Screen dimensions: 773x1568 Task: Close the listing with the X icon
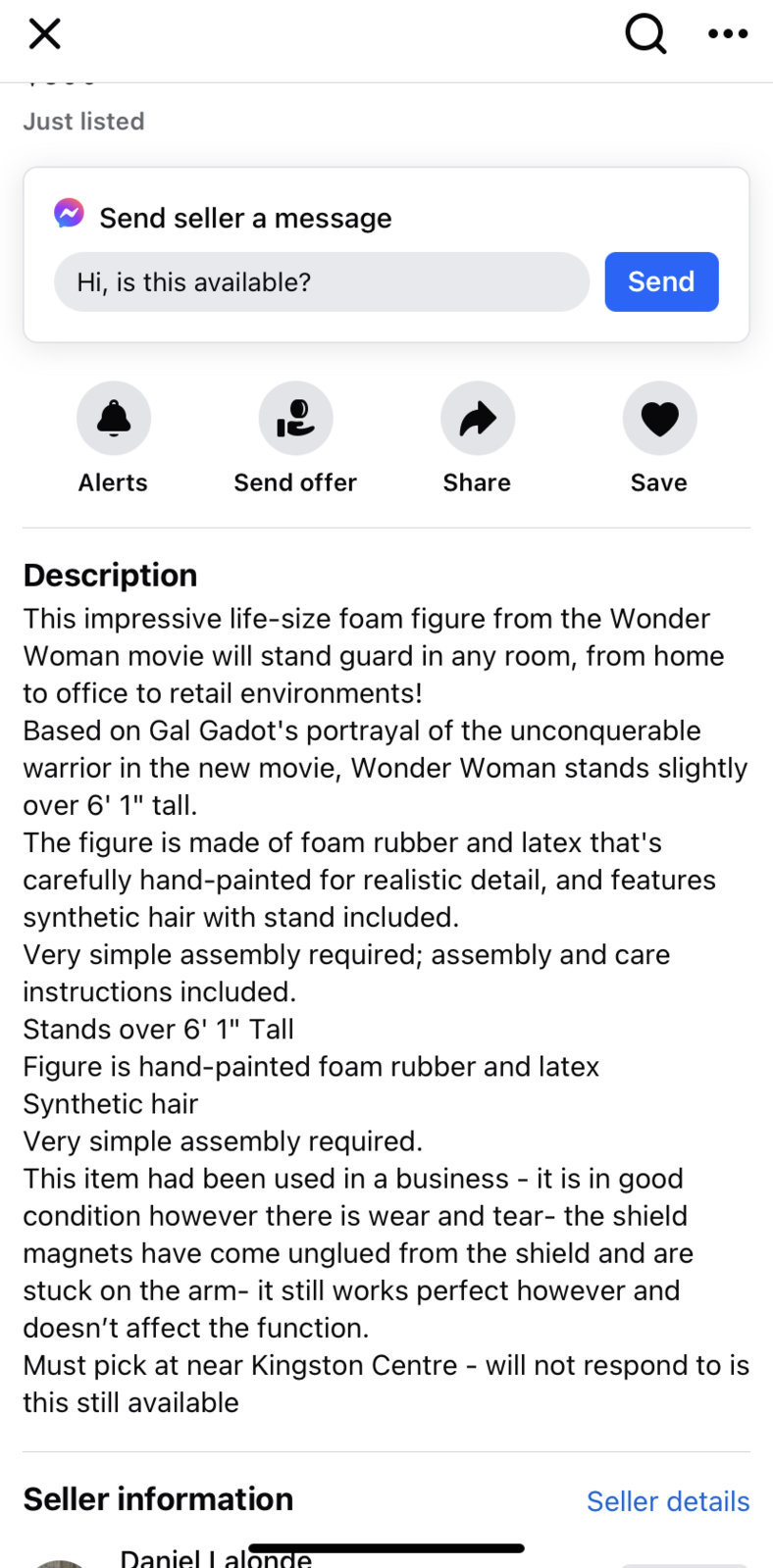[45, 34]
